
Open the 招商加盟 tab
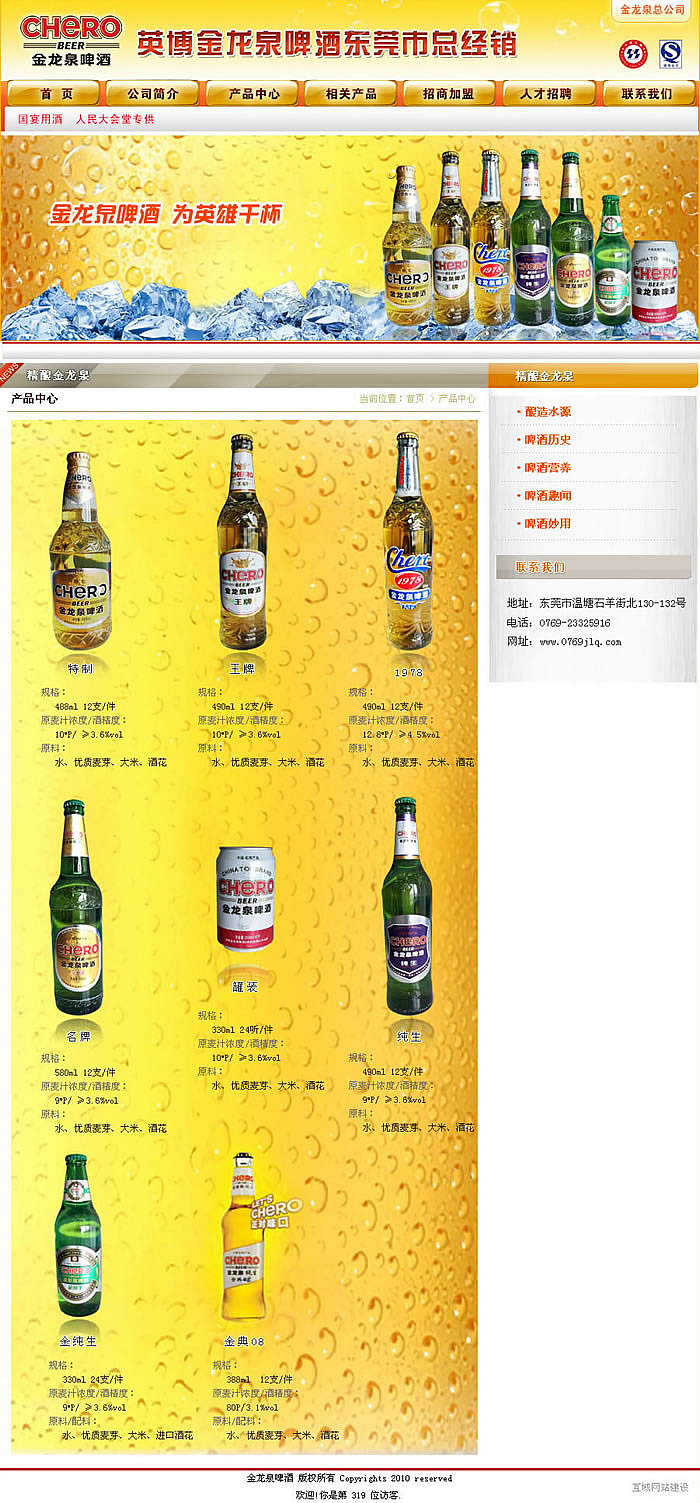(449, 94)
